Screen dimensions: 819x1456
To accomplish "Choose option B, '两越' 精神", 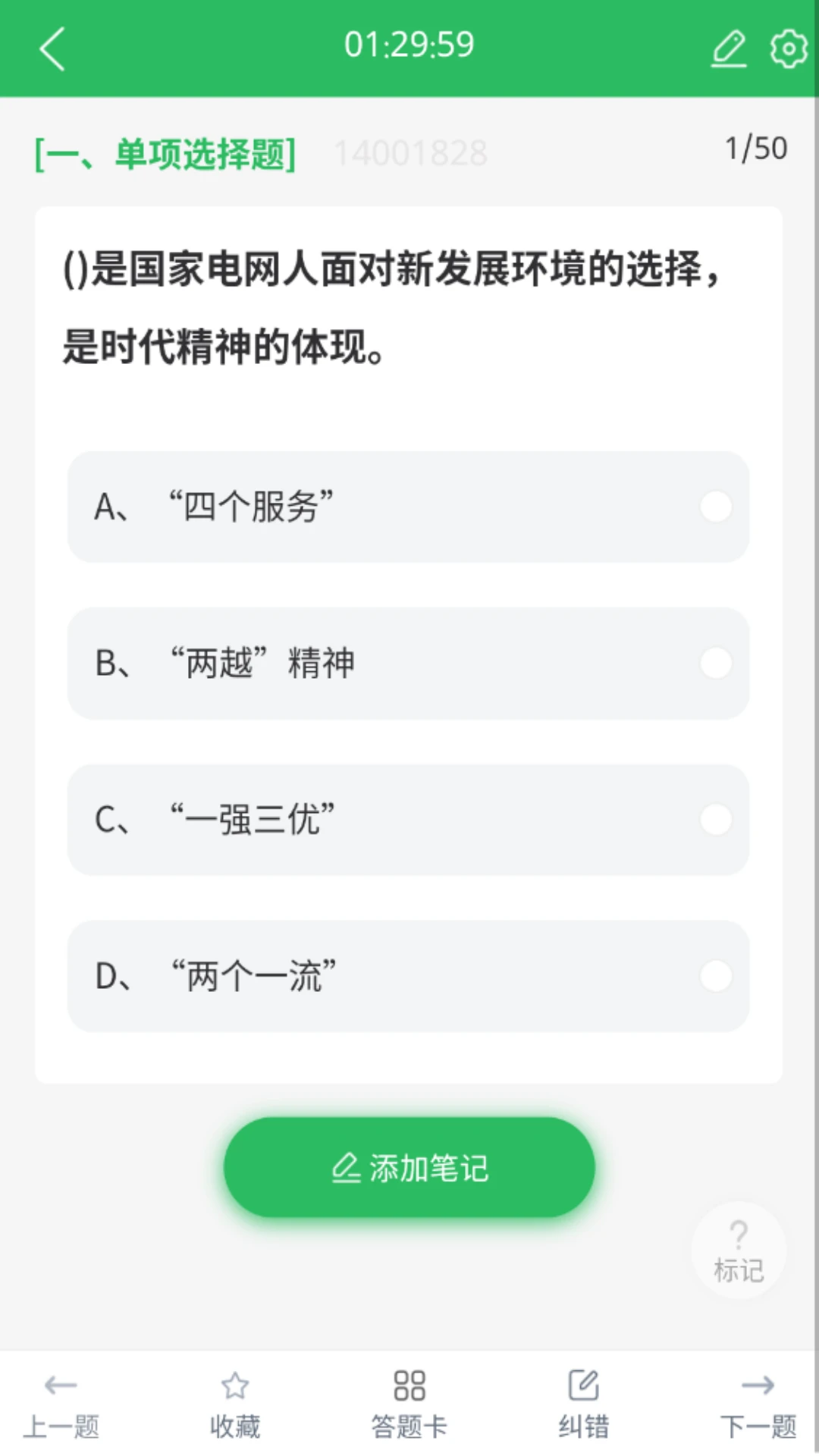I will pyautogui.click(x=409, y=664).
